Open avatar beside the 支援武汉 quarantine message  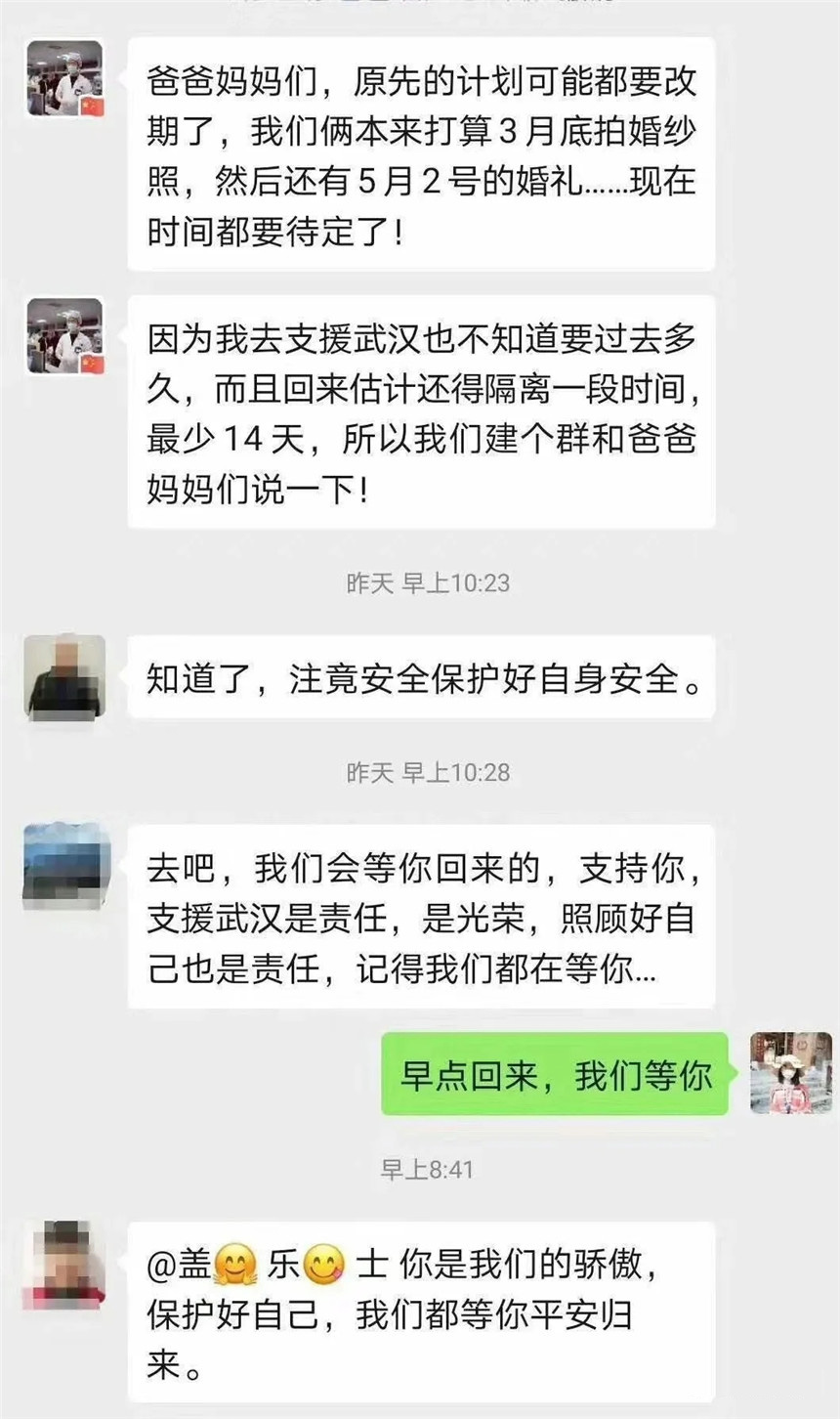[64, 337]
